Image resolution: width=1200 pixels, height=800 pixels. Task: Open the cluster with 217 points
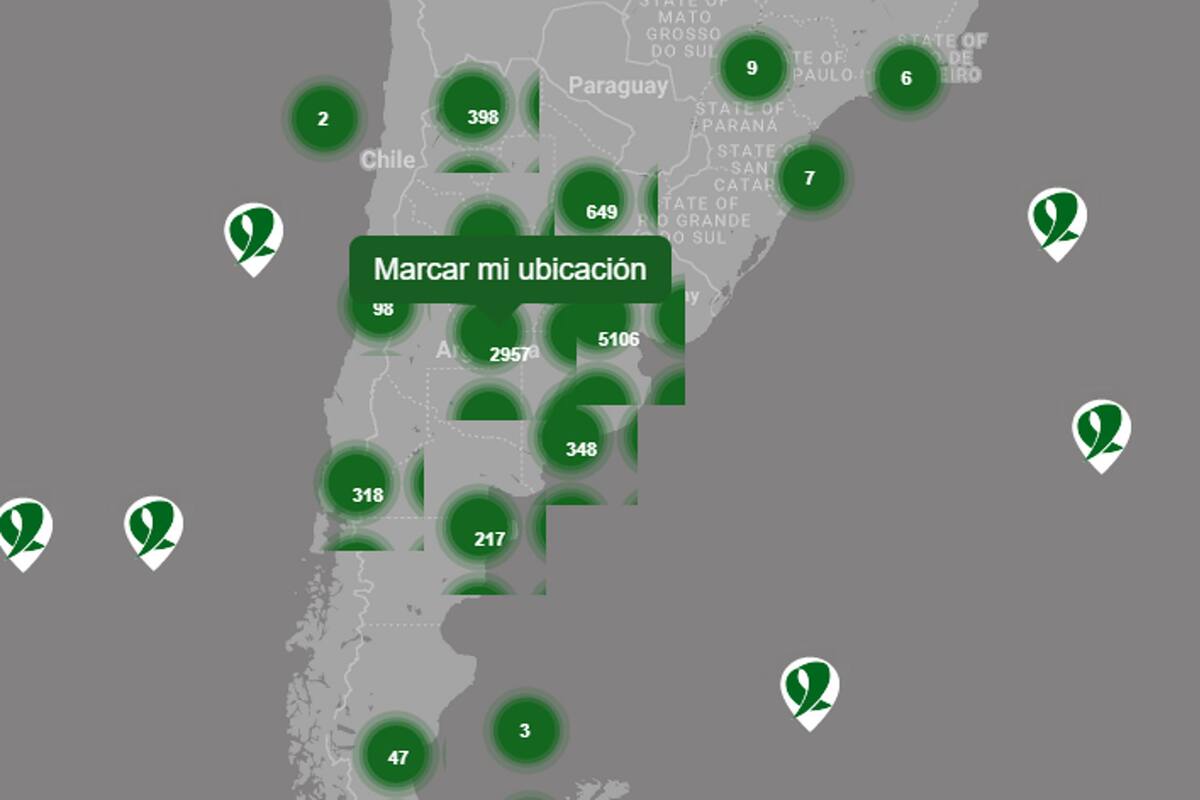coord(484,533)
